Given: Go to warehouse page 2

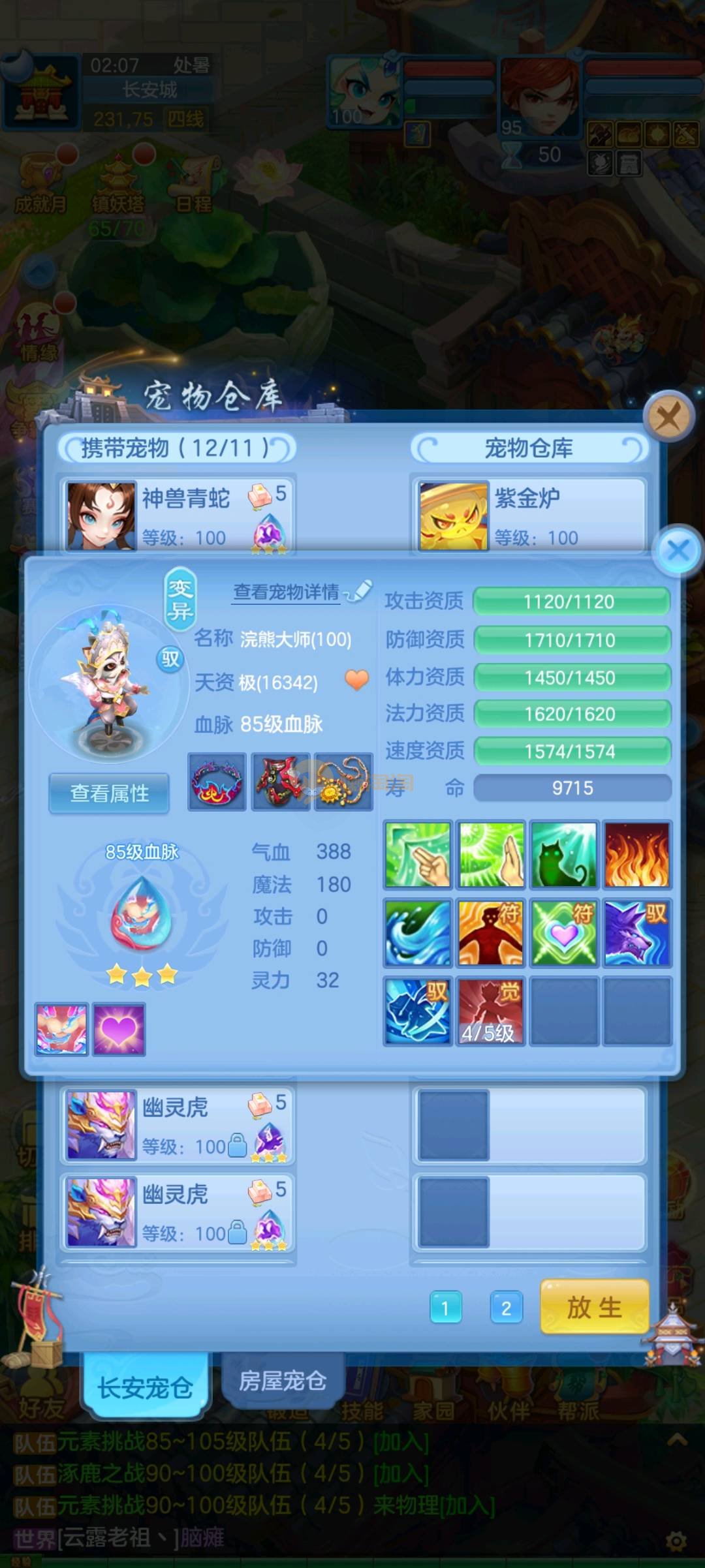Looking at the screenshot, I should [x=506, y=1308].
